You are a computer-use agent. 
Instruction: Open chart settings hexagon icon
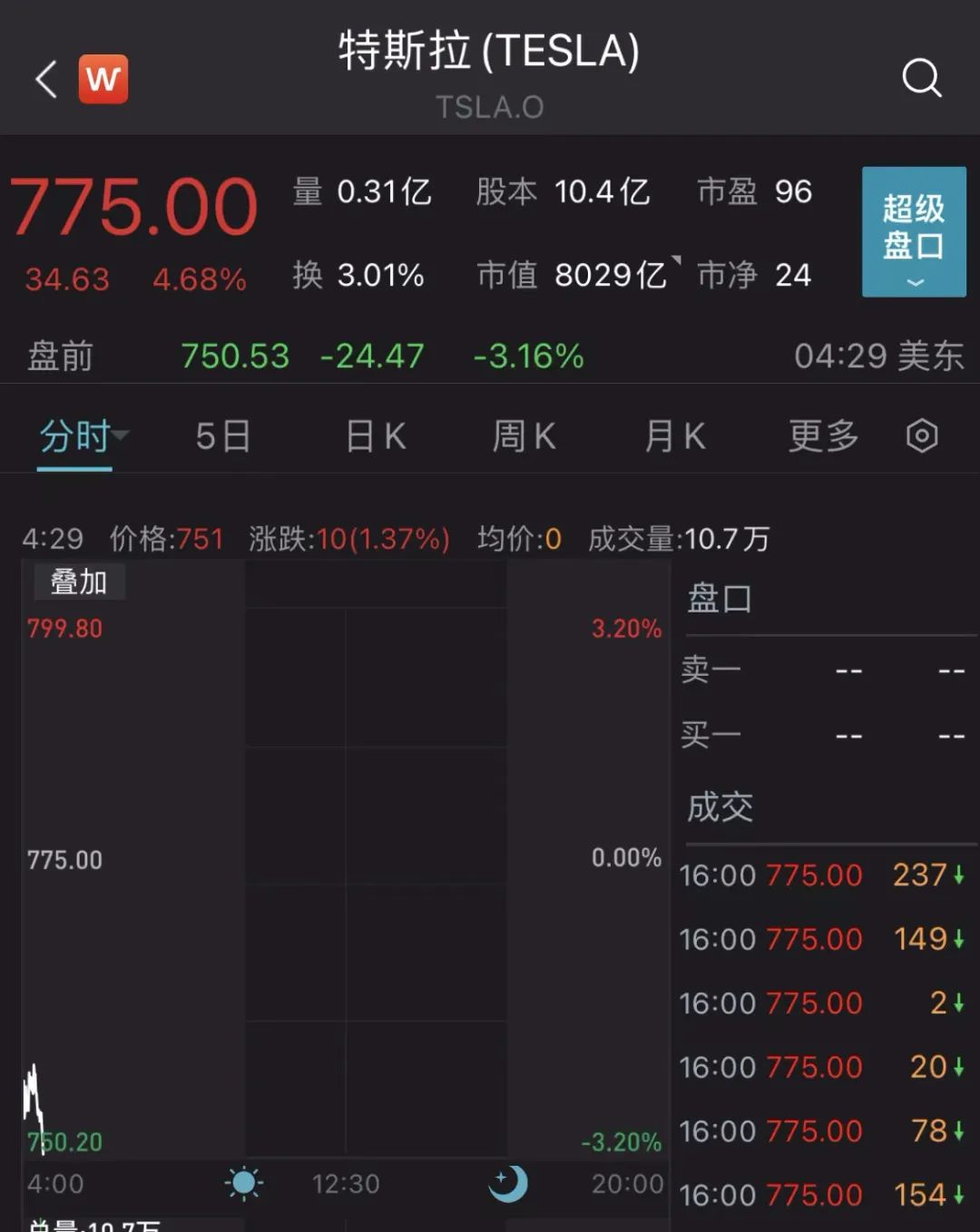(922, 436)
